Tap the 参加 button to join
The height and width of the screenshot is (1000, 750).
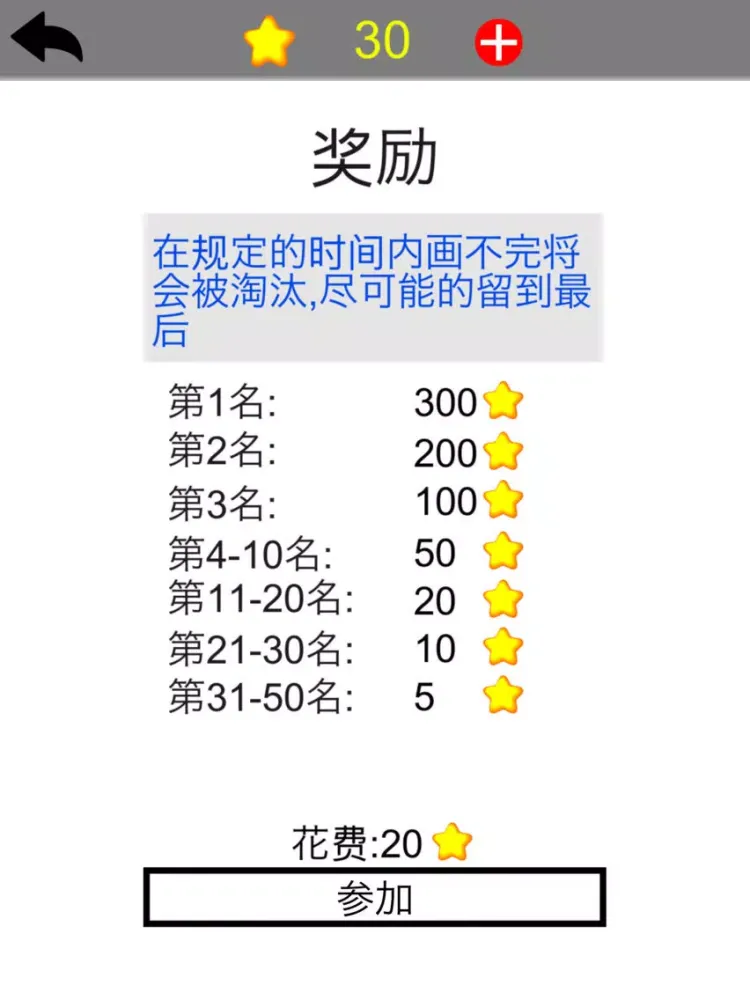375,898
